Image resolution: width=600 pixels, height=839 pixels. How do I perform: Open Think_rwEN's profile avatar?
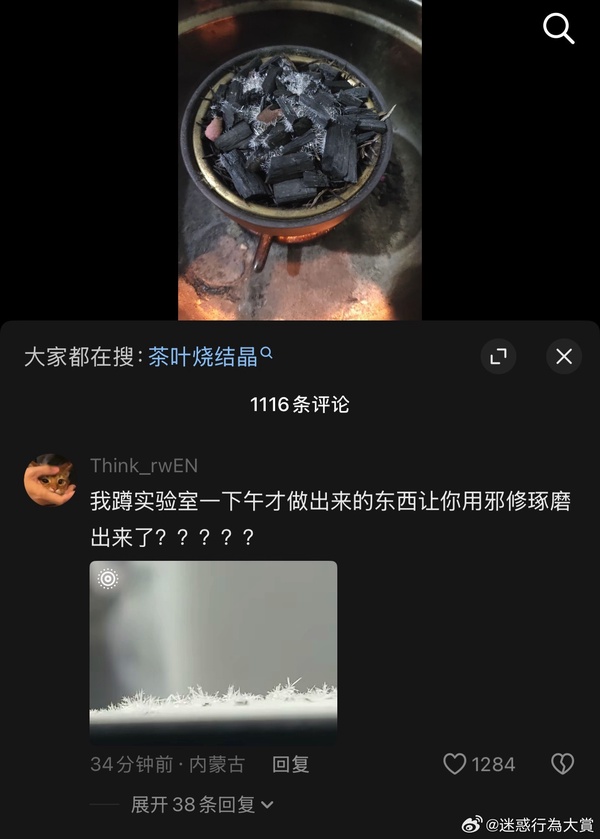pos(49,480)
